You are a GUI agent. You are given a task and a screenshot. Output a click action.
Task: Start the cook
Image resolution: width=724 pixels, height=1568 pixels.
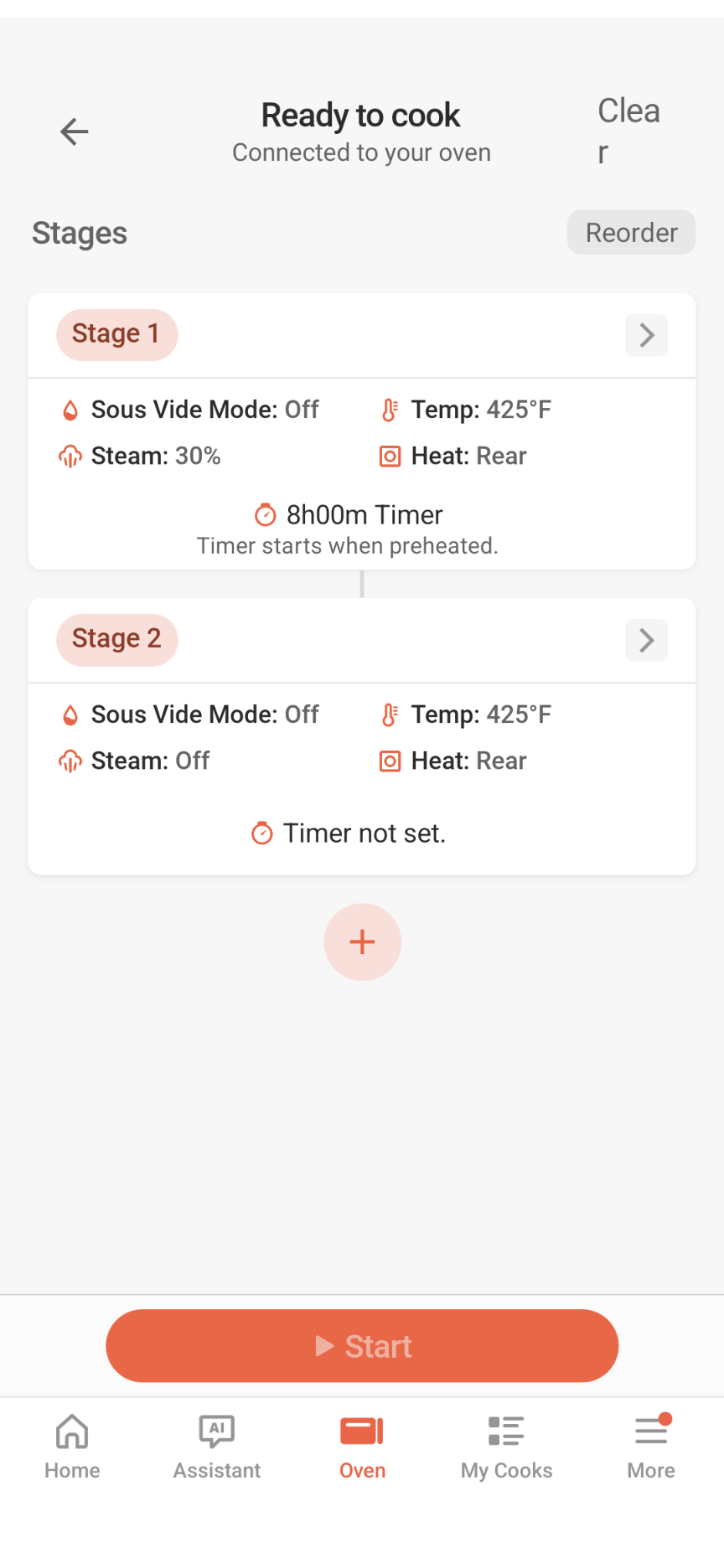coord(362,1346)
